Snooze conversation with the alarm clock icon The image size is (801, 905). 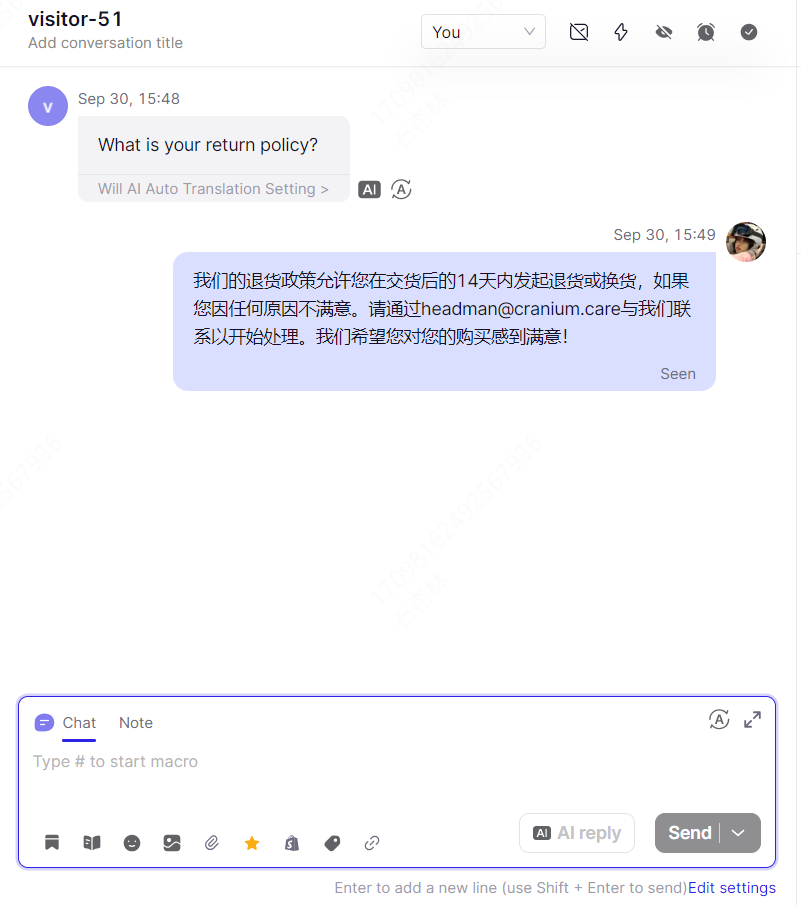click(x=706, y=32)
